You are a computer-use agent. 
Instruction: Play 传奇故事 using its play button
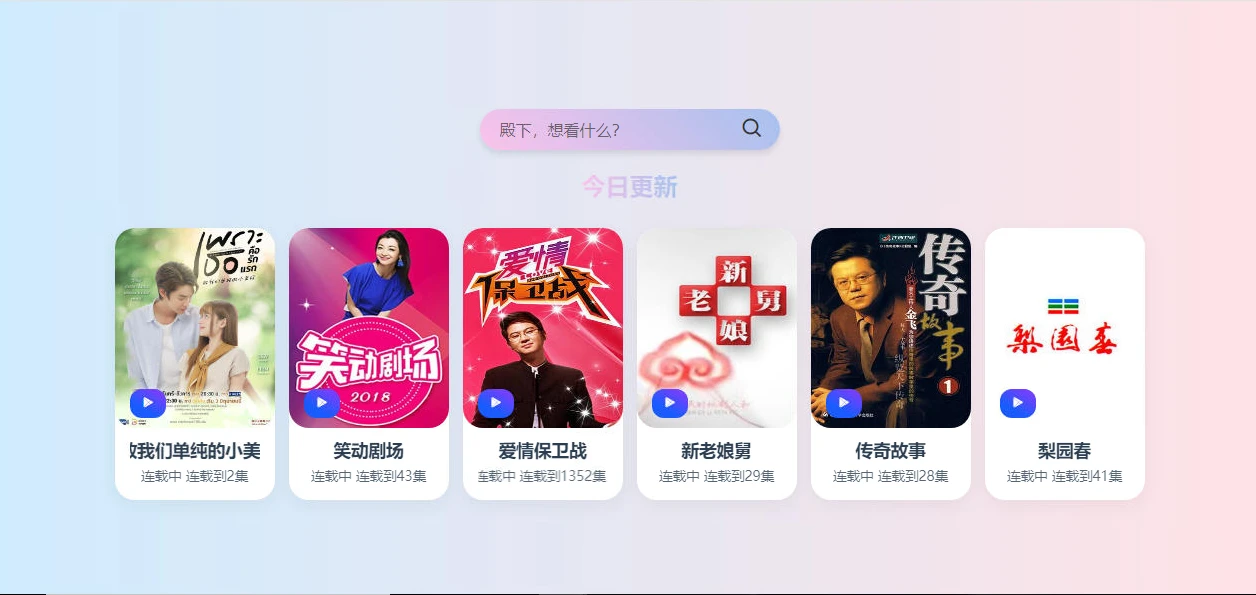[x=844, y=403]
